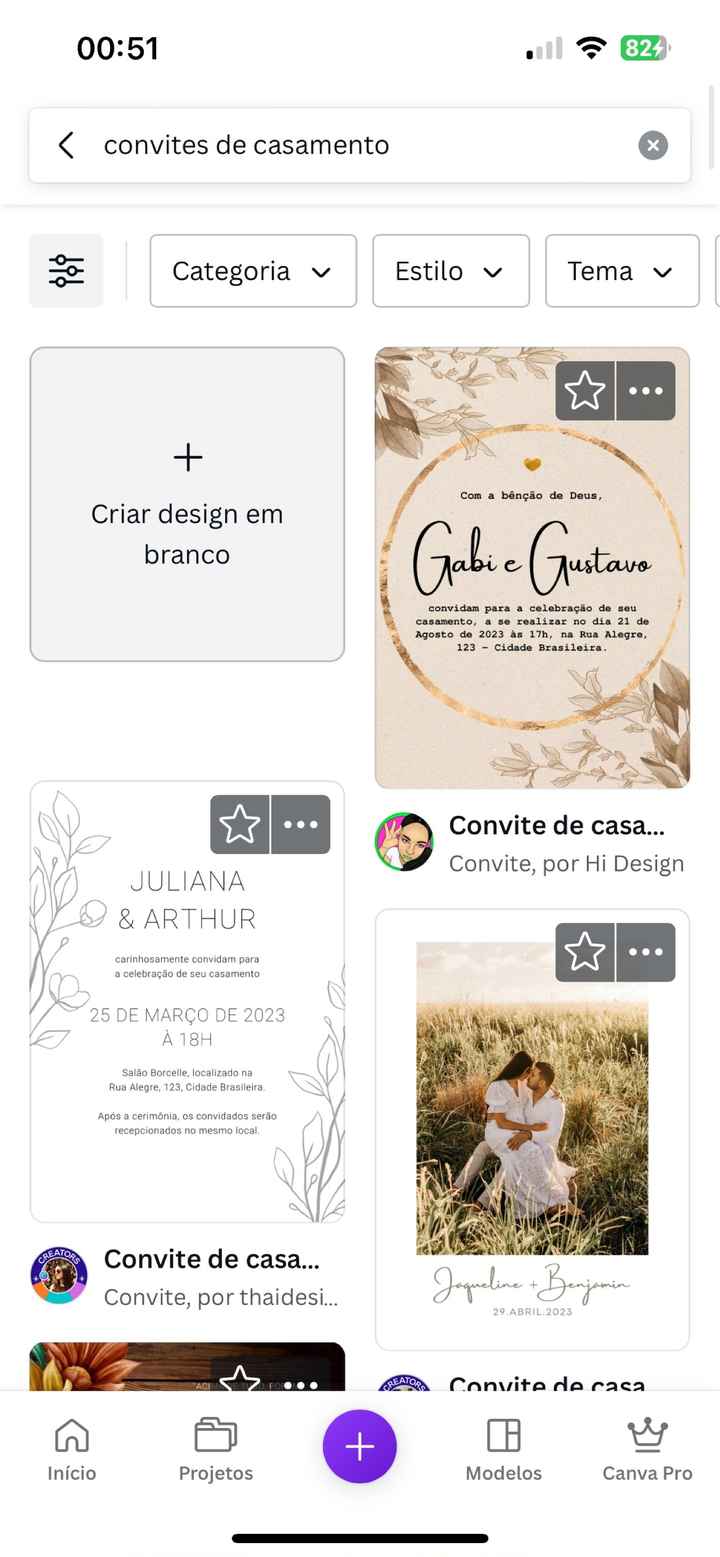The image size is (720, 1557).
Task: Clear the search text
Action: [652, 146]
